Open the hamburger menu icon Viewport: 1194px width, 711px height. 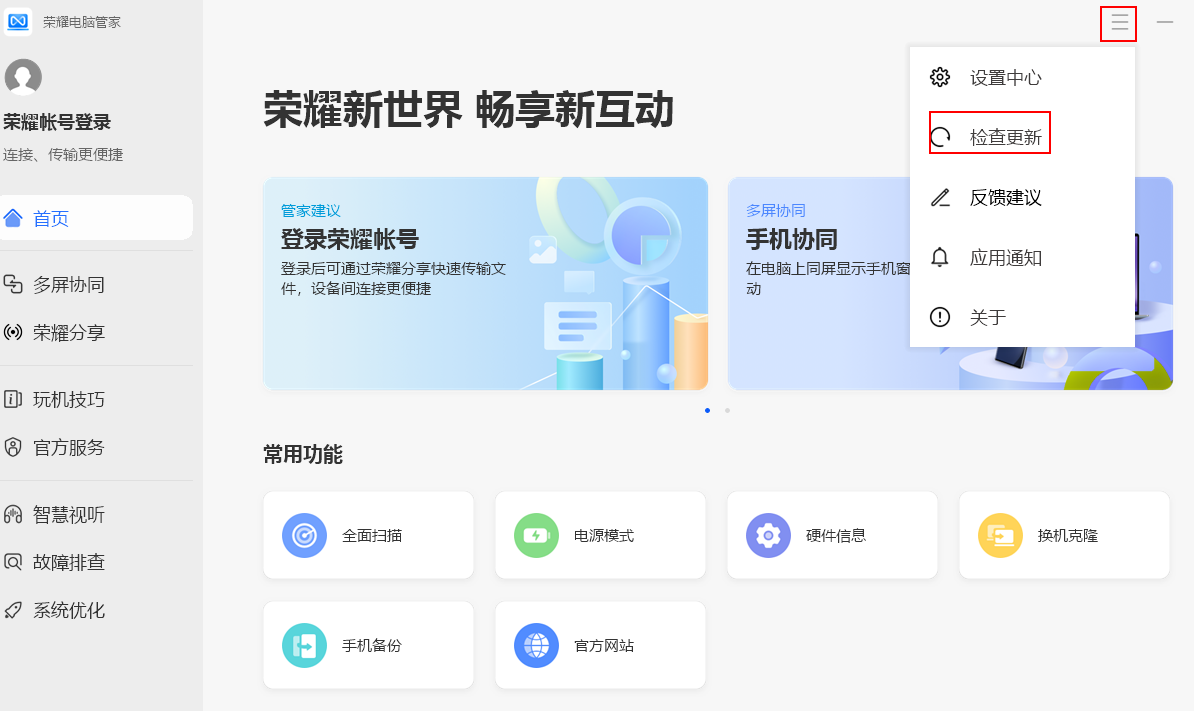point(1119,23)
